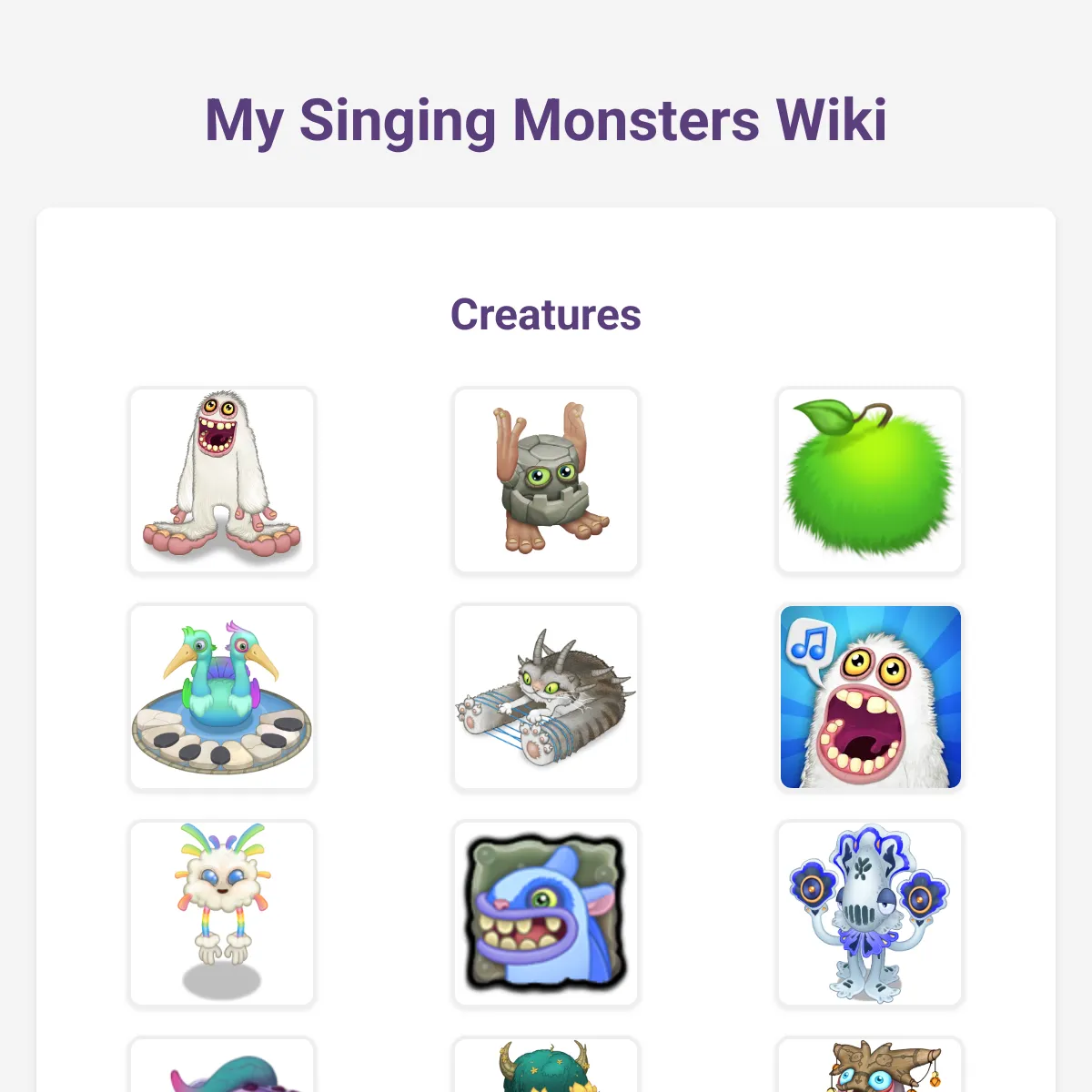The image size is (1092, 1092).
Task: Tap the blue music note app icon tile
Action: pos(870,697)
